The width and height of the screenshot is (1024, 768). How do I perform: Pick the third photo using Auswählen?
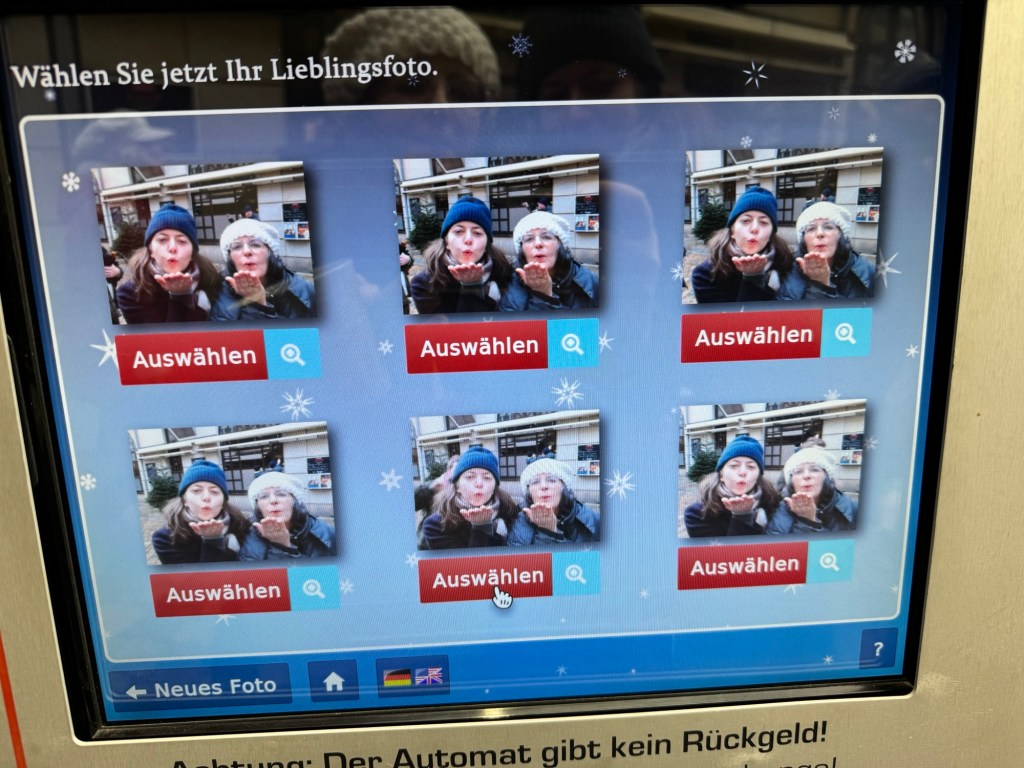click(751, 336)
